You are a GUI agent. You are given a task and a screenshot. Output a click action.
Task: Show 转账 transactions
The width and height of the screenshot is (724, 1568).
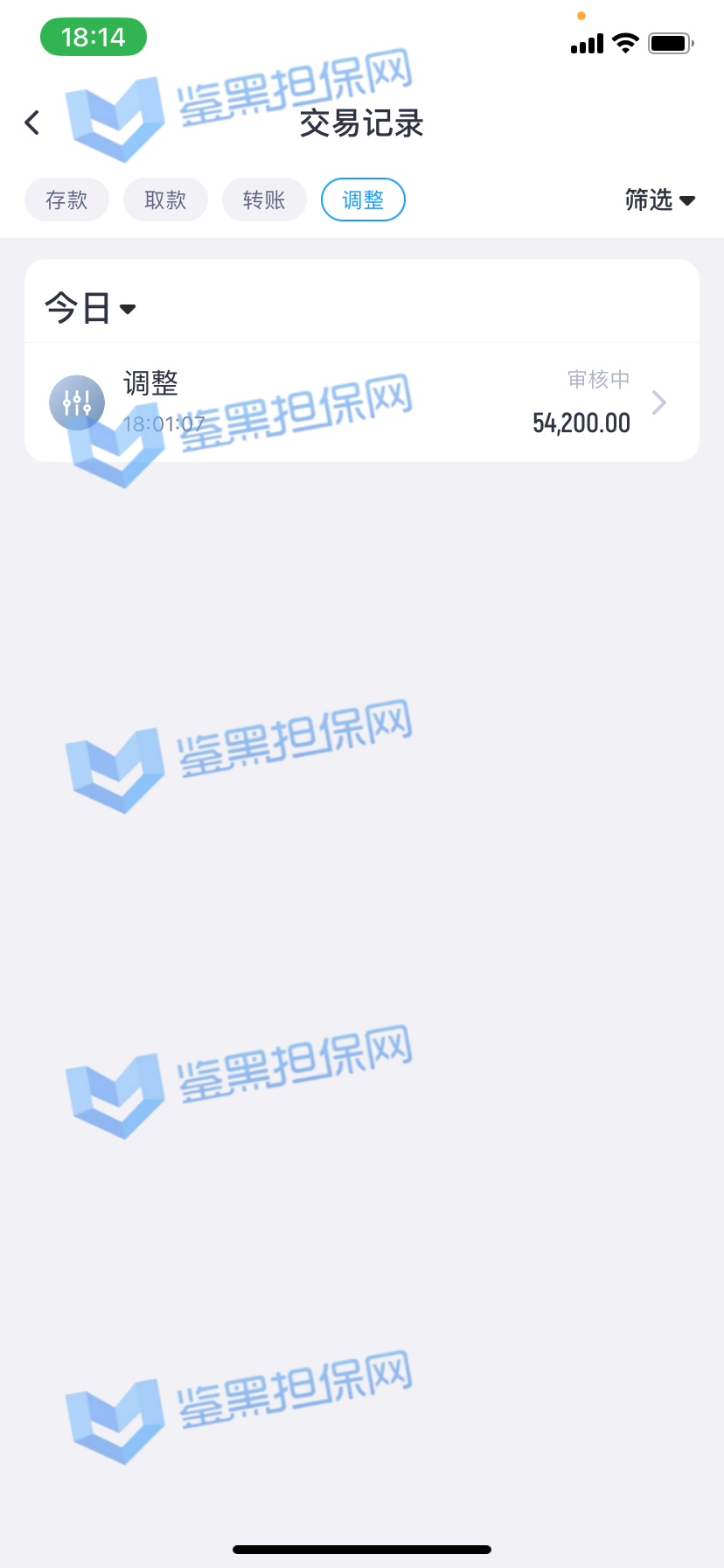click(264, 200)
